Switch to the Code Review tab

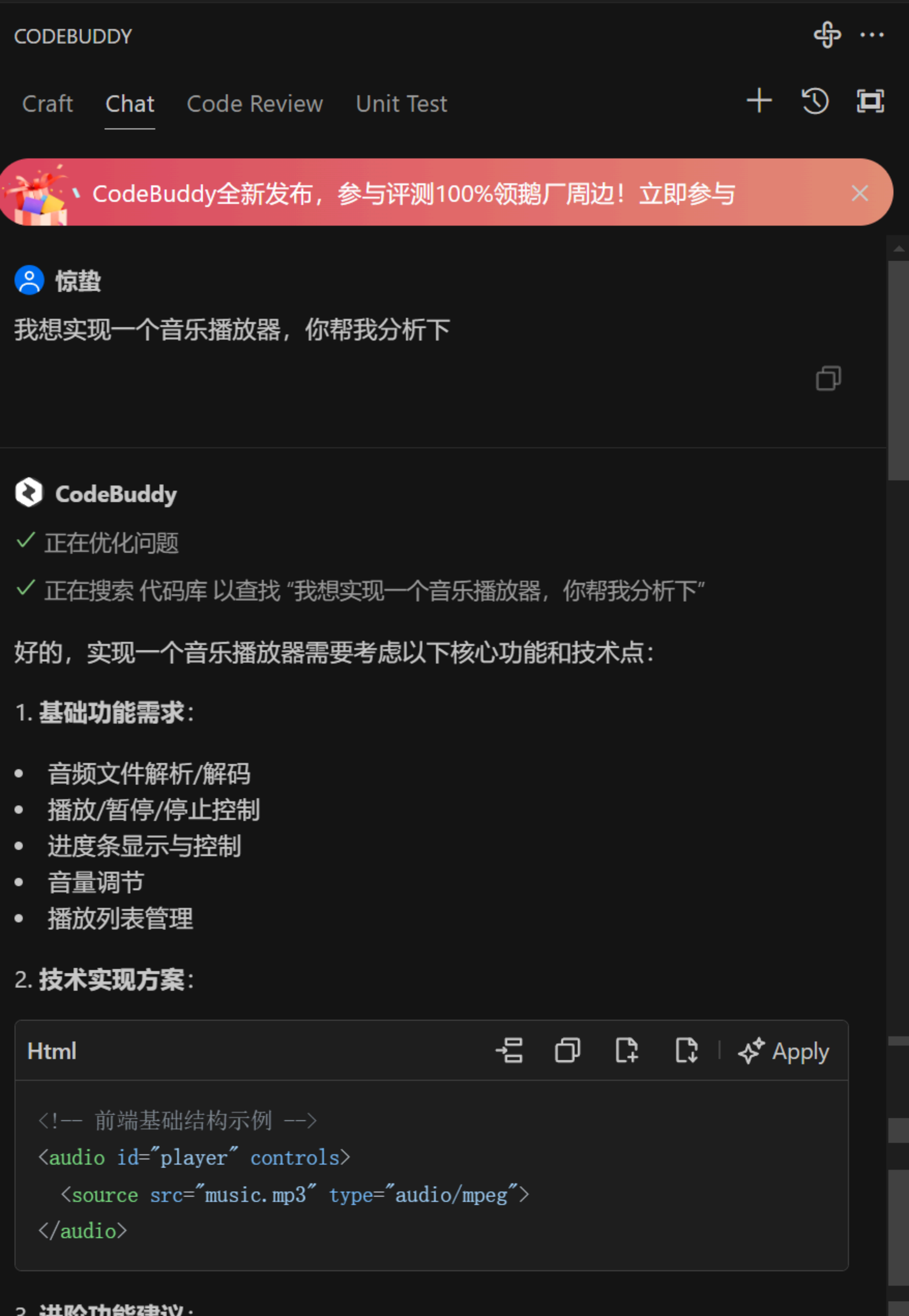[x=255, y=104]
